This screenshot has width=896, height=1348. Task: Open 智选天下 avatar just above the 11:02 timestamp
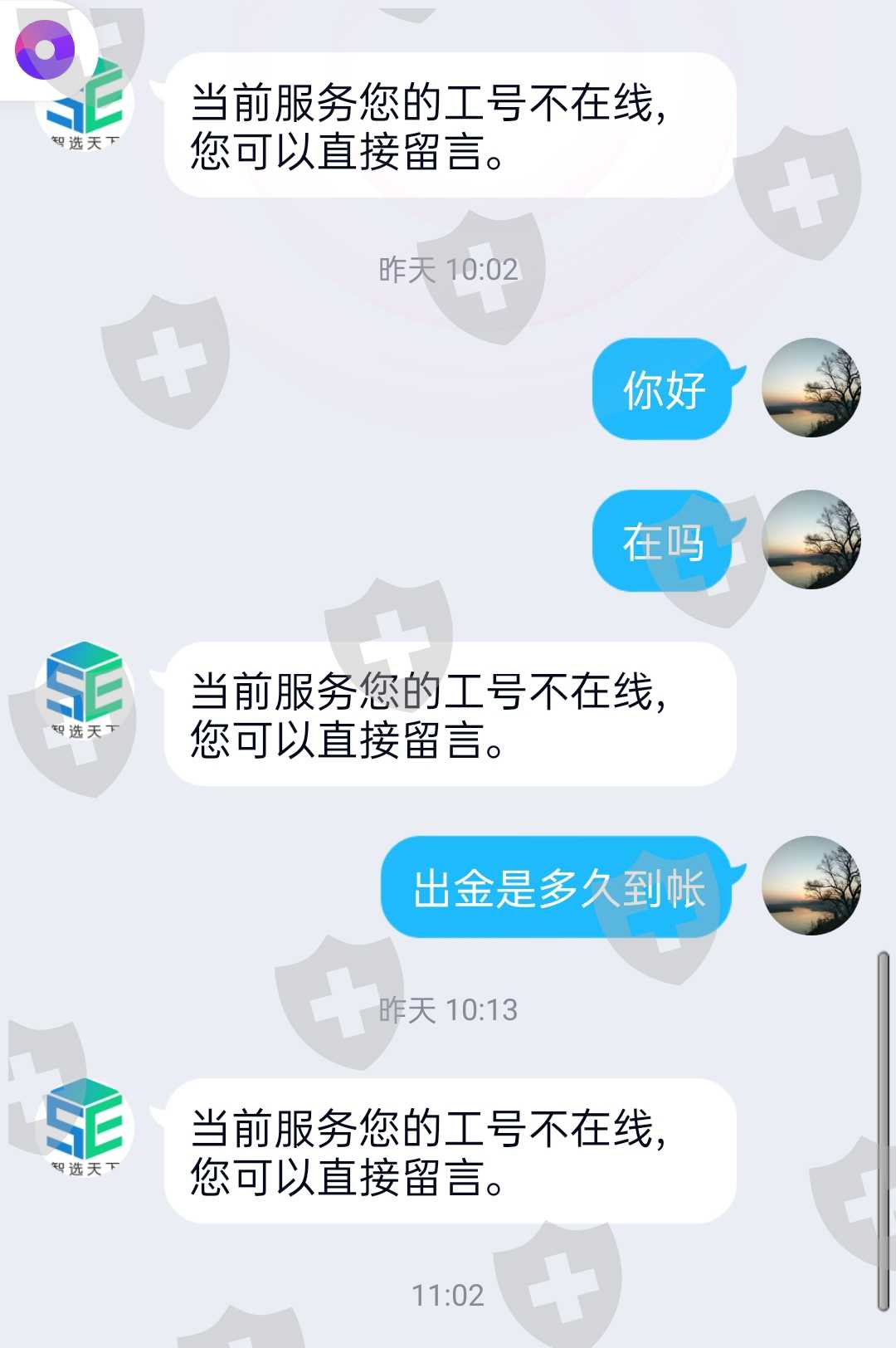(85, 1127)
